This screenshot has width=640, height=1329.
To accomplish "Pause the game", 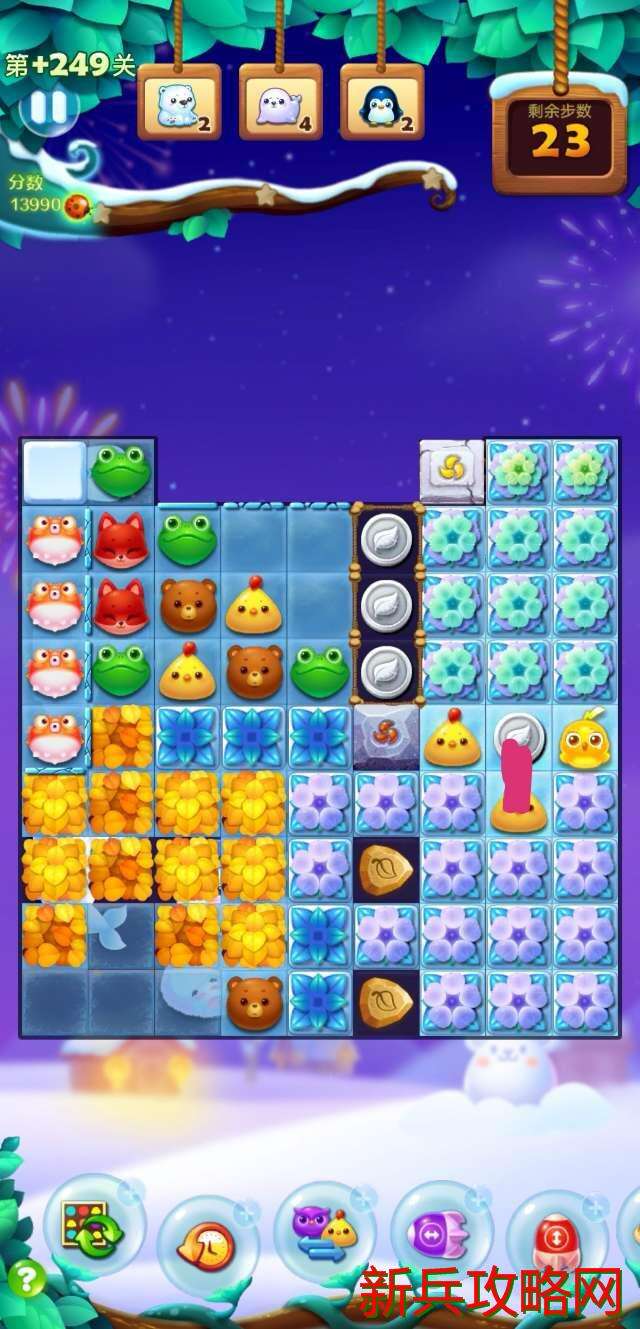I will [x=47, y=107].
